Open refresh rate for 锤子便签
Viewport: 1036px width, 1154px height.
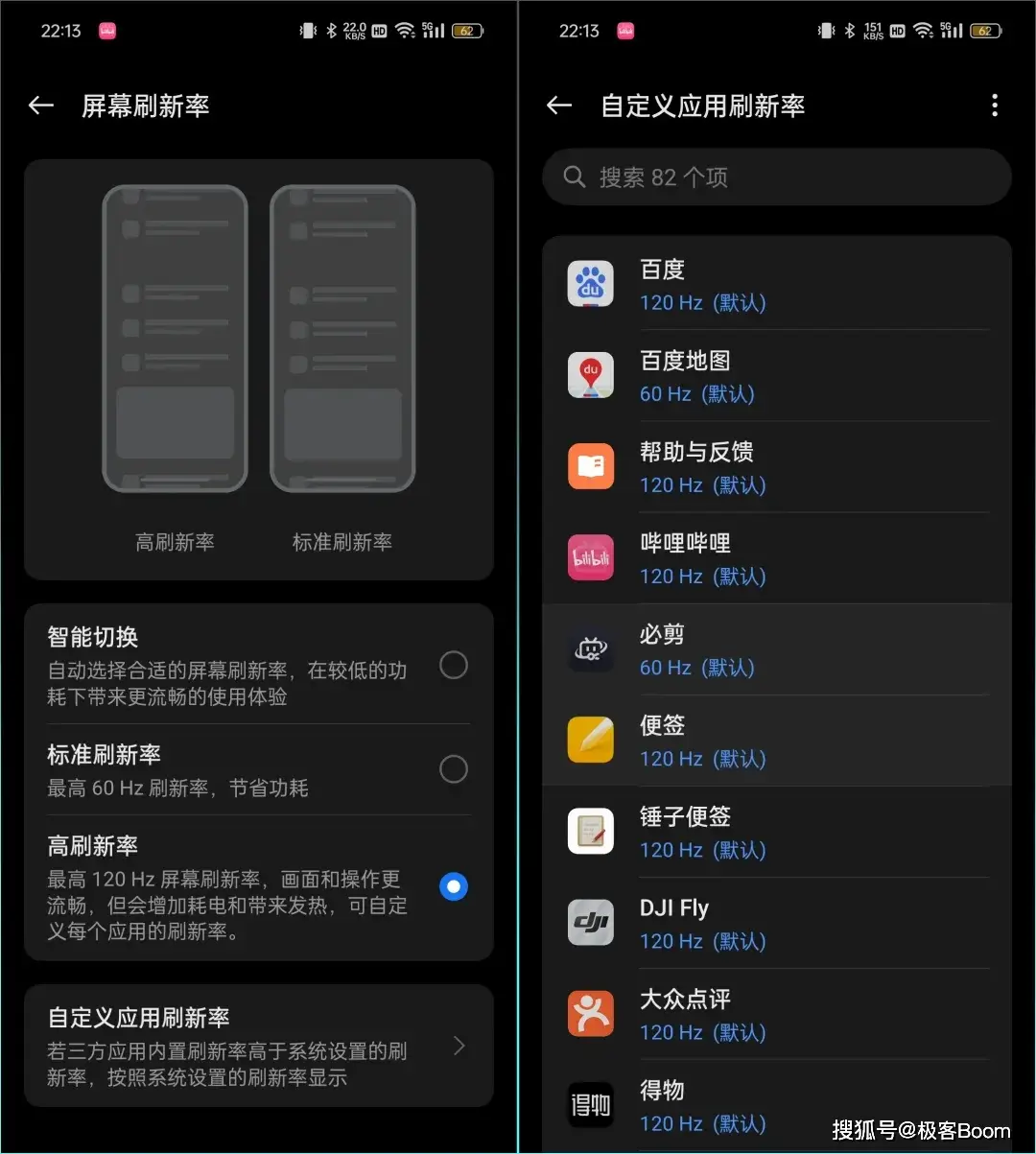[777, 832]
